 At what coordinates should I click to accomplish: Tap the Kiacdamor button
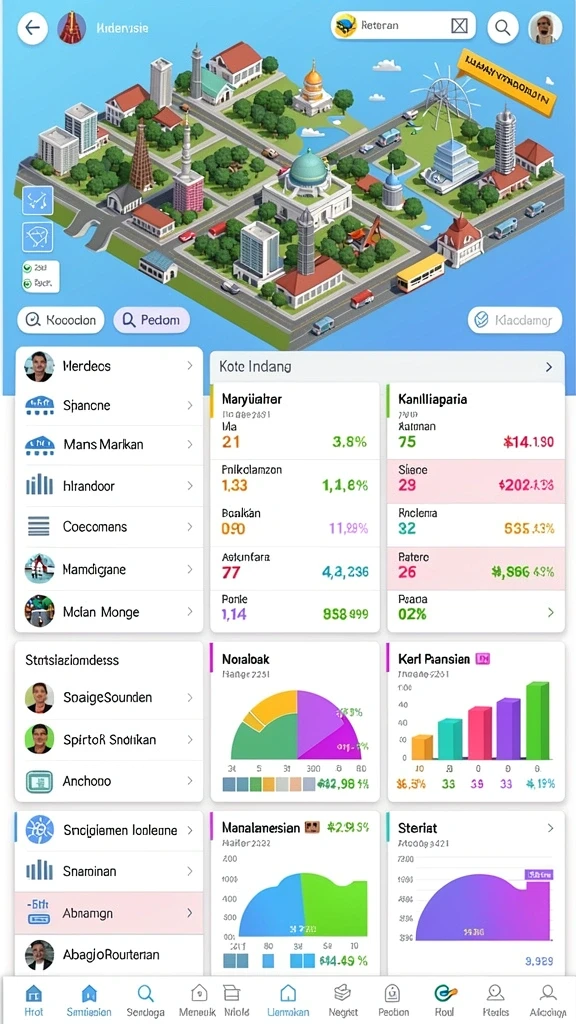(x=515, y=320)
